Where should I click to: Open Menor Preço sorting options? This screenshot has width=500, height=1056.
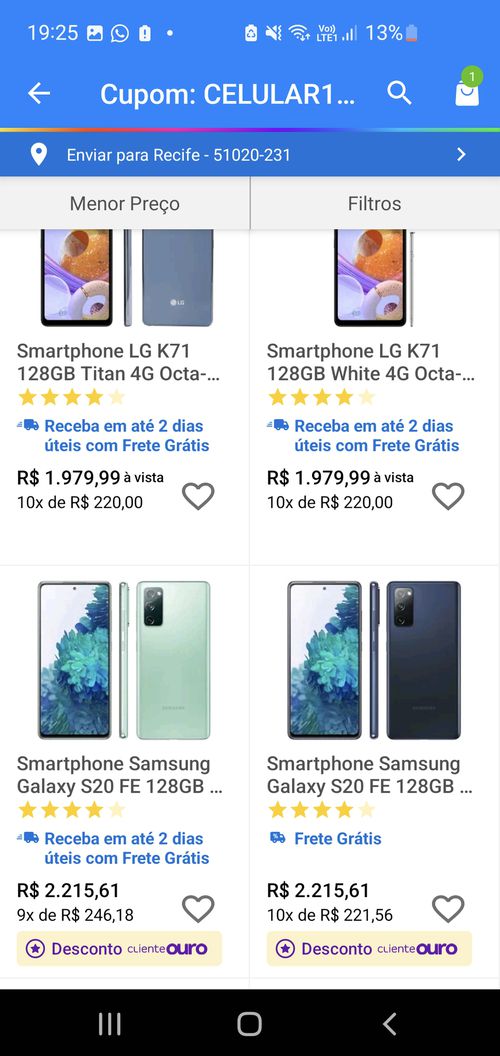tap(125, 203)
